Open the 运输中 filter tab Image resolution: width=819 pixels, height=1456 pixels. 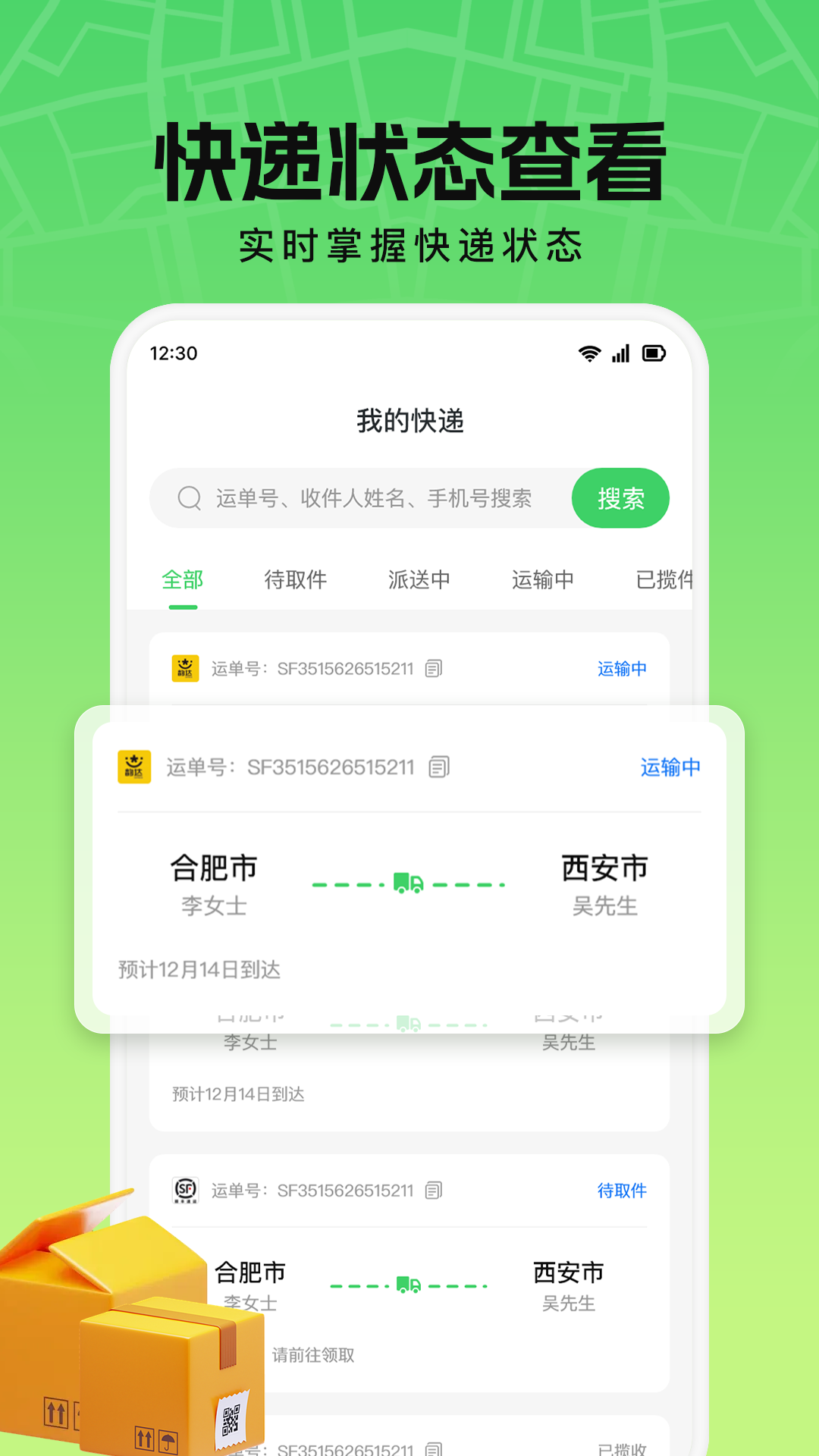click(x=541, y=579)
